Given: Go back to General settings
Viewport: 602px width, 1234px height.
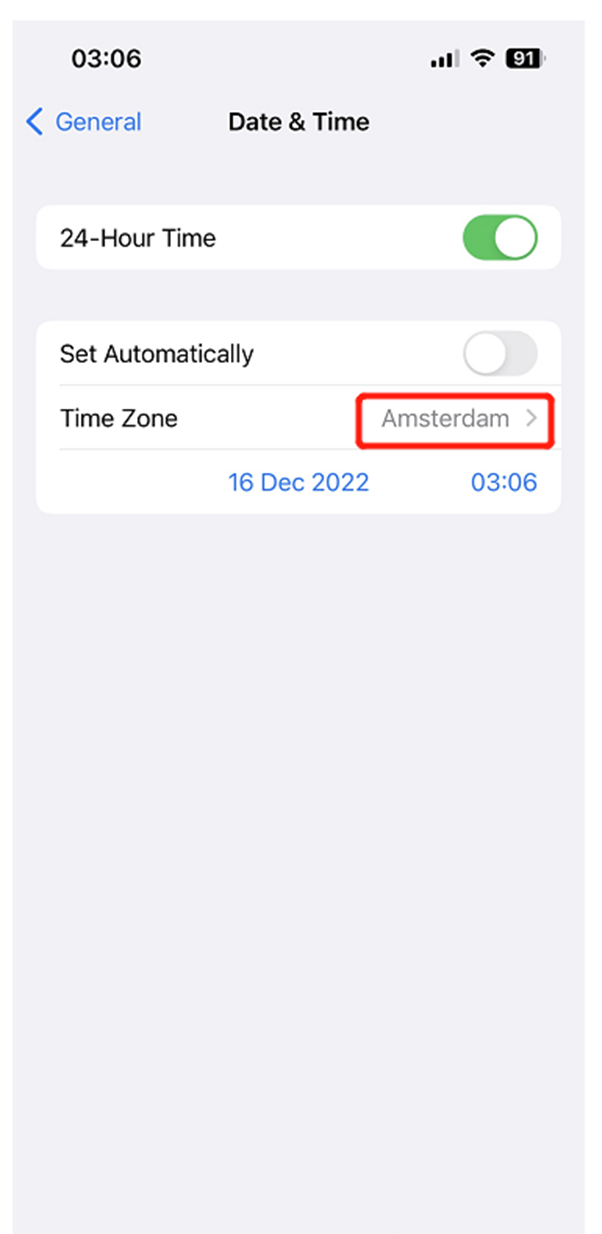Looking at the screenshot, I should 84,122.
